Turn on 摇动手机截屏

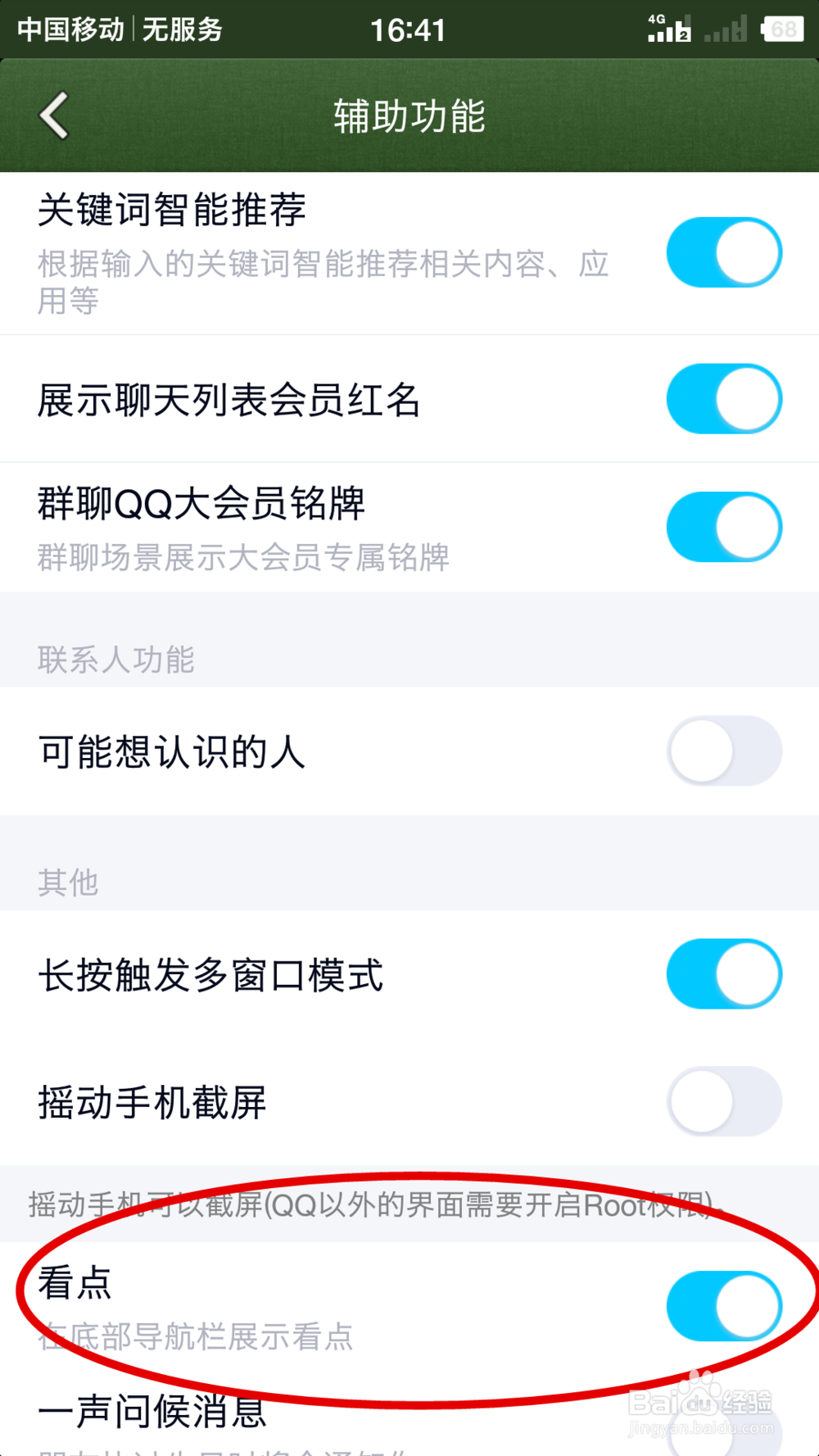tap(724, 1101)
